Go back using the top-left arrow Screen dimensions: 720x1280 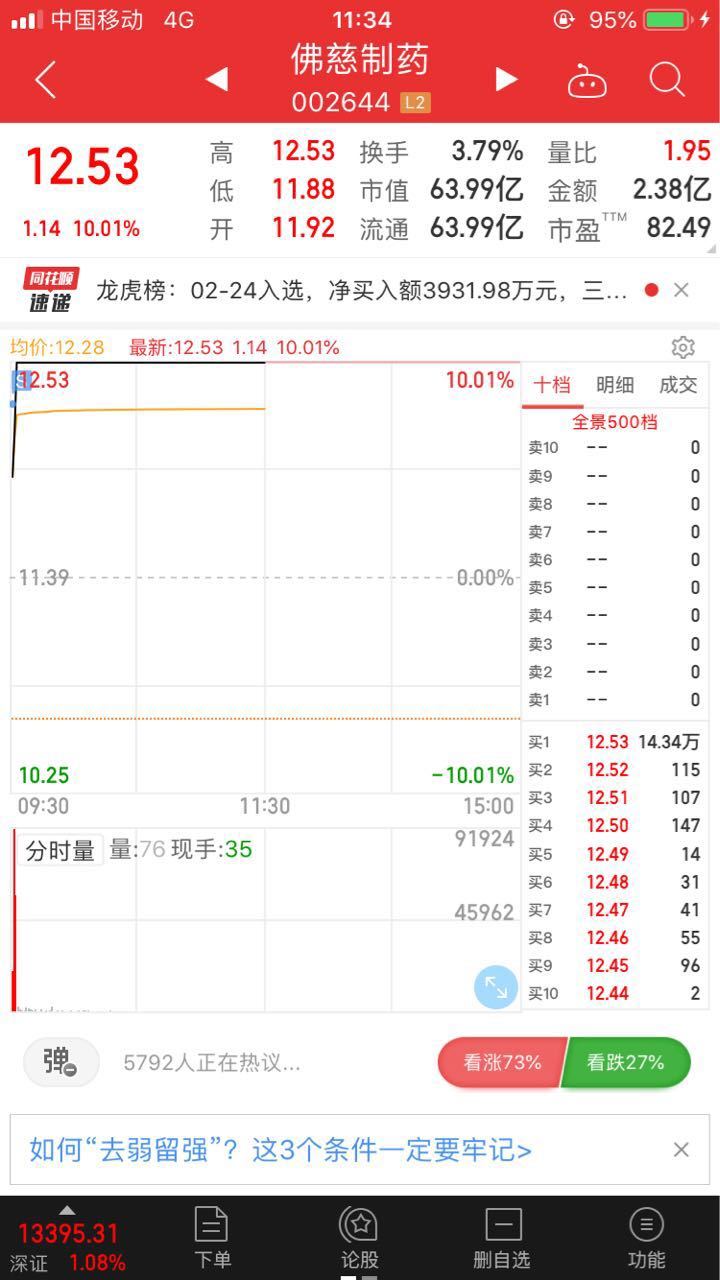click(45, 80)
